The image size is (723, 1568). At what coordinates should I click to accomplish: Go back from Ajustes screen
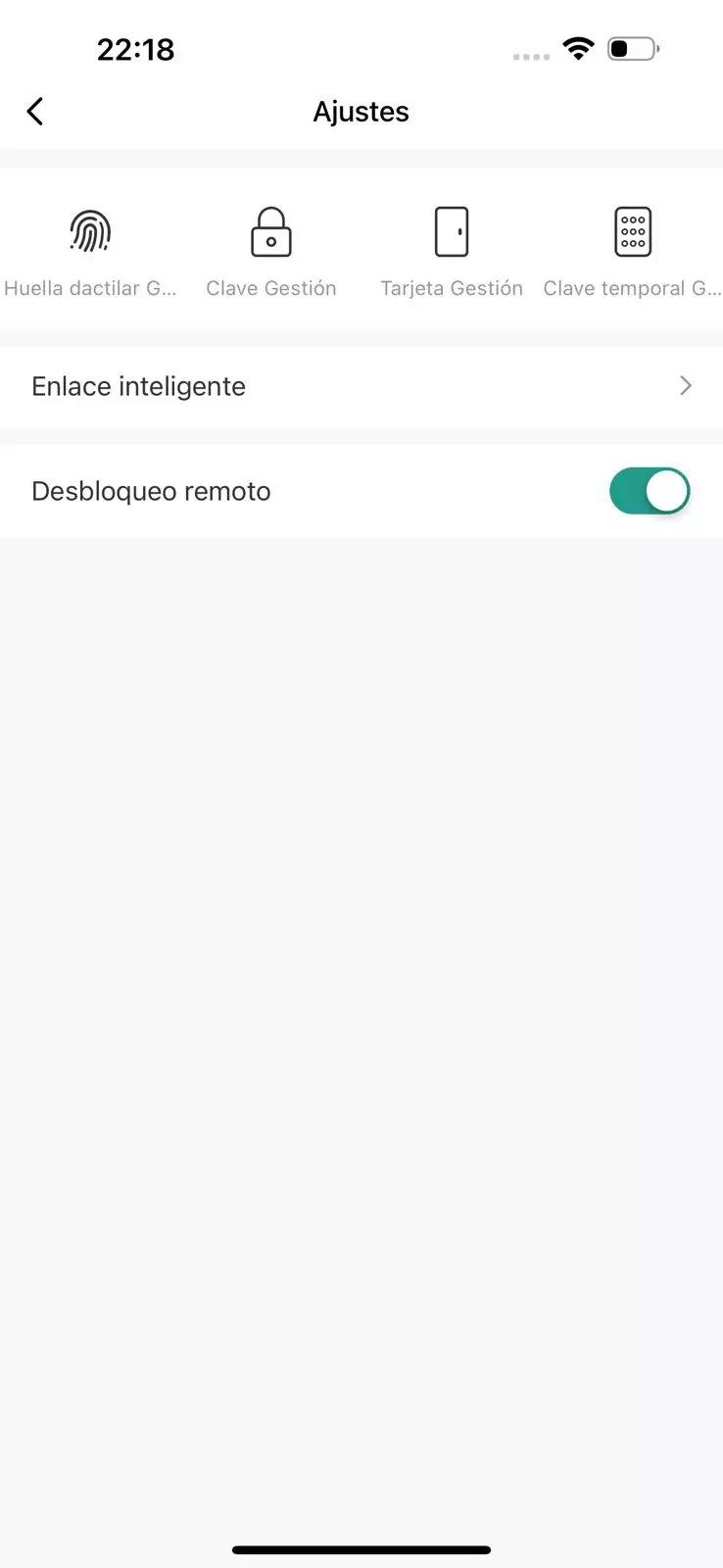[x=35, y=112]
